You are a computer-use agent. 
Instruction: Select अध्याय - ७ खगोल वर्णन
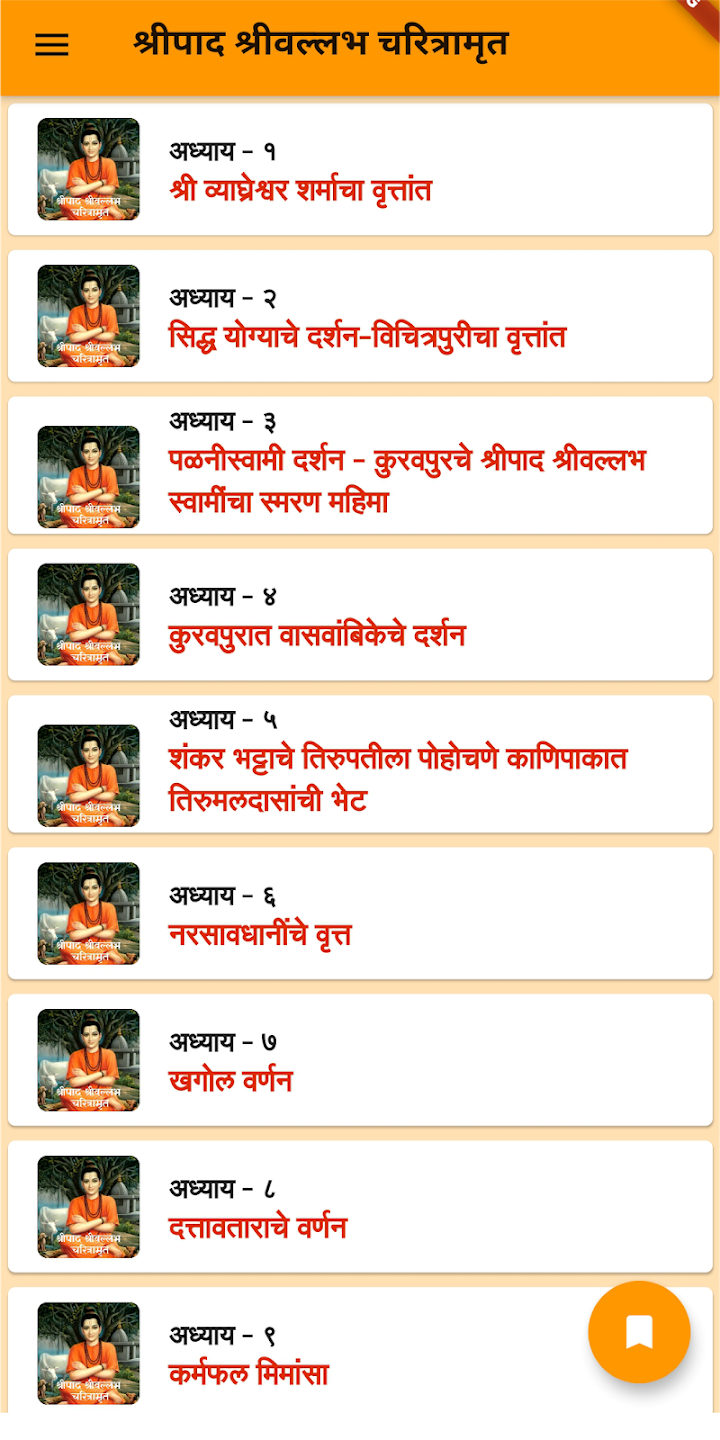pos(360,1060)
